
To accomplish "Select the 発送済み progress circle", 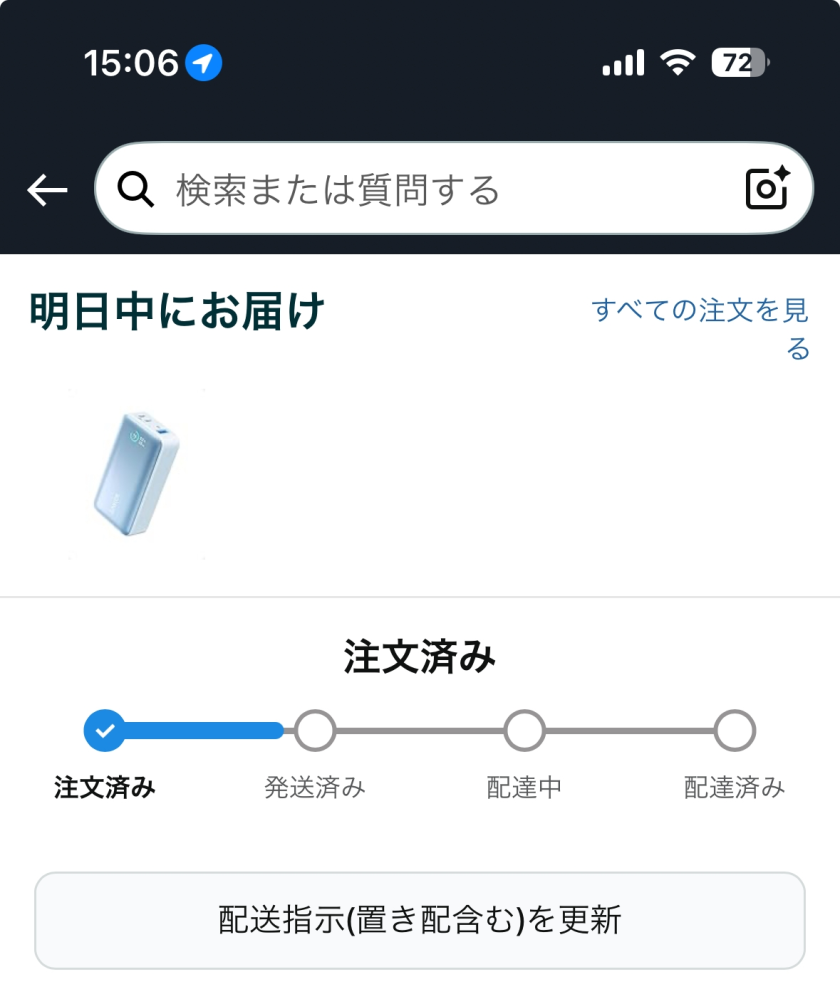I will (x=314, y=731).
